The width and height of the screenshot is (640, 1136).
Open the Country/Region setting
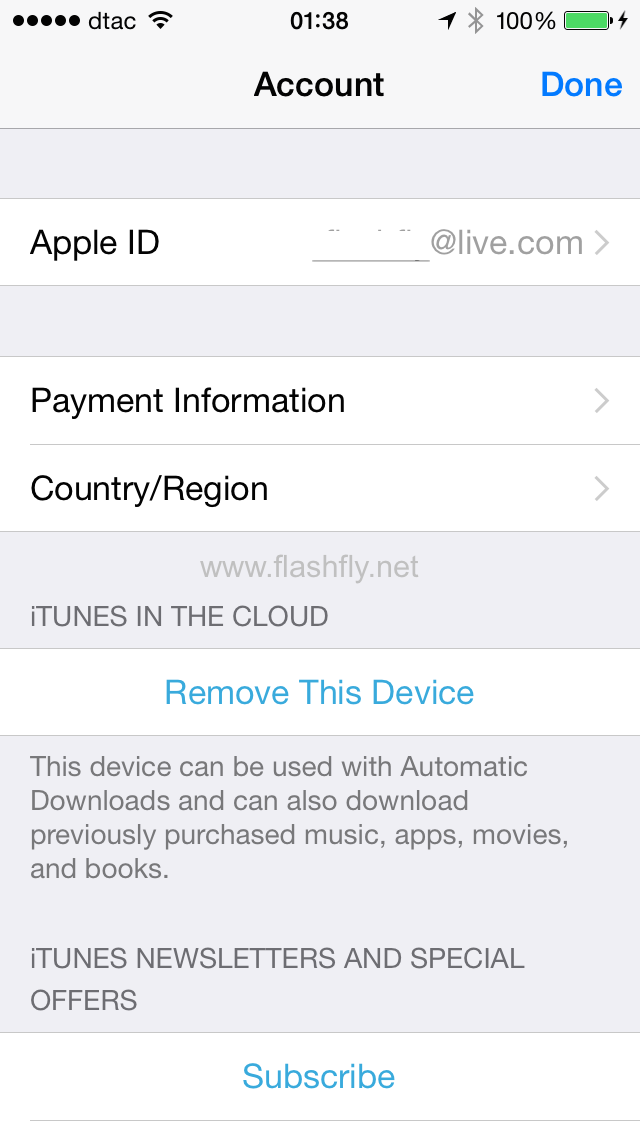pyautogui.click(x=320, y=489)
